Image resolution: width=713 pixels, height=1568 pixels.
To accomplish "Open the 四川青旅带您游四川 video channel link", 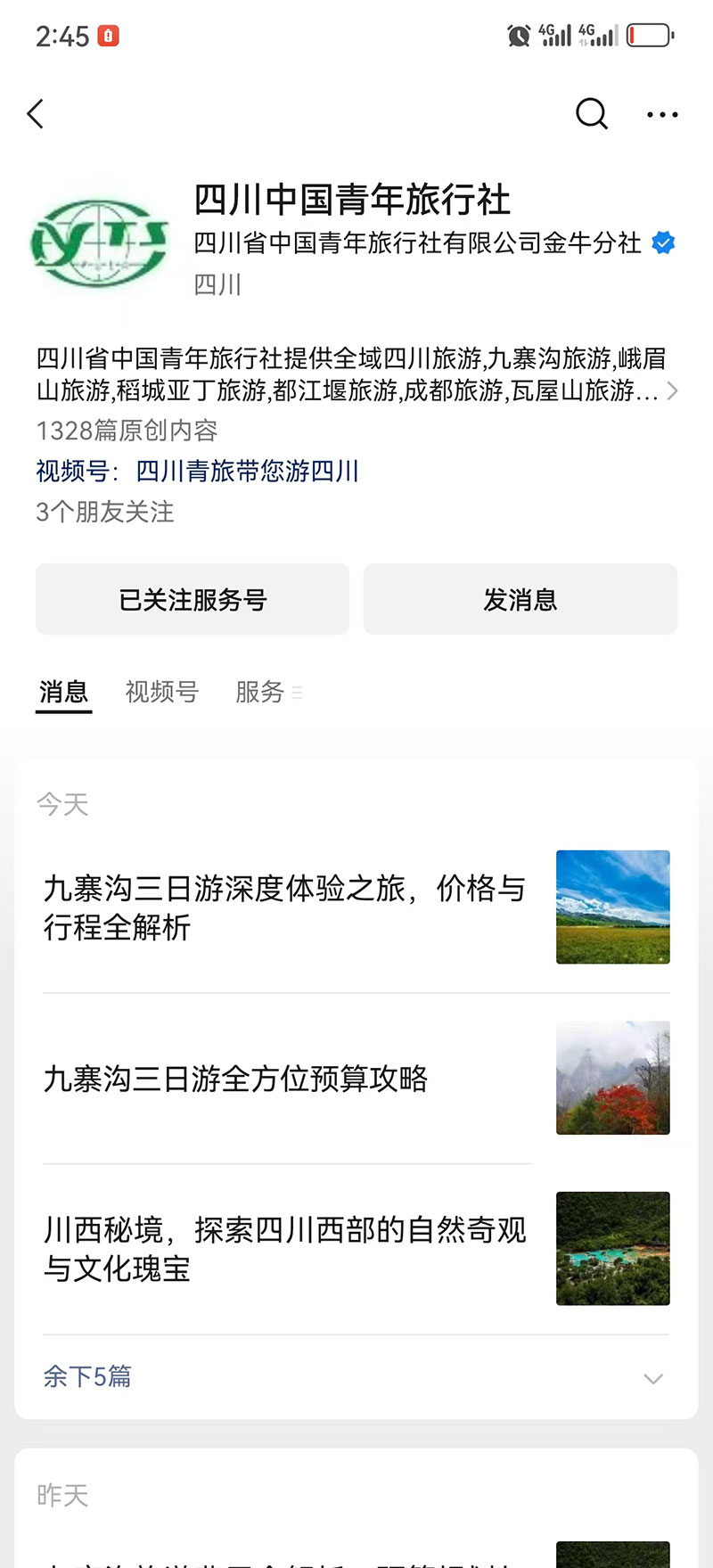I will point(247,471).
